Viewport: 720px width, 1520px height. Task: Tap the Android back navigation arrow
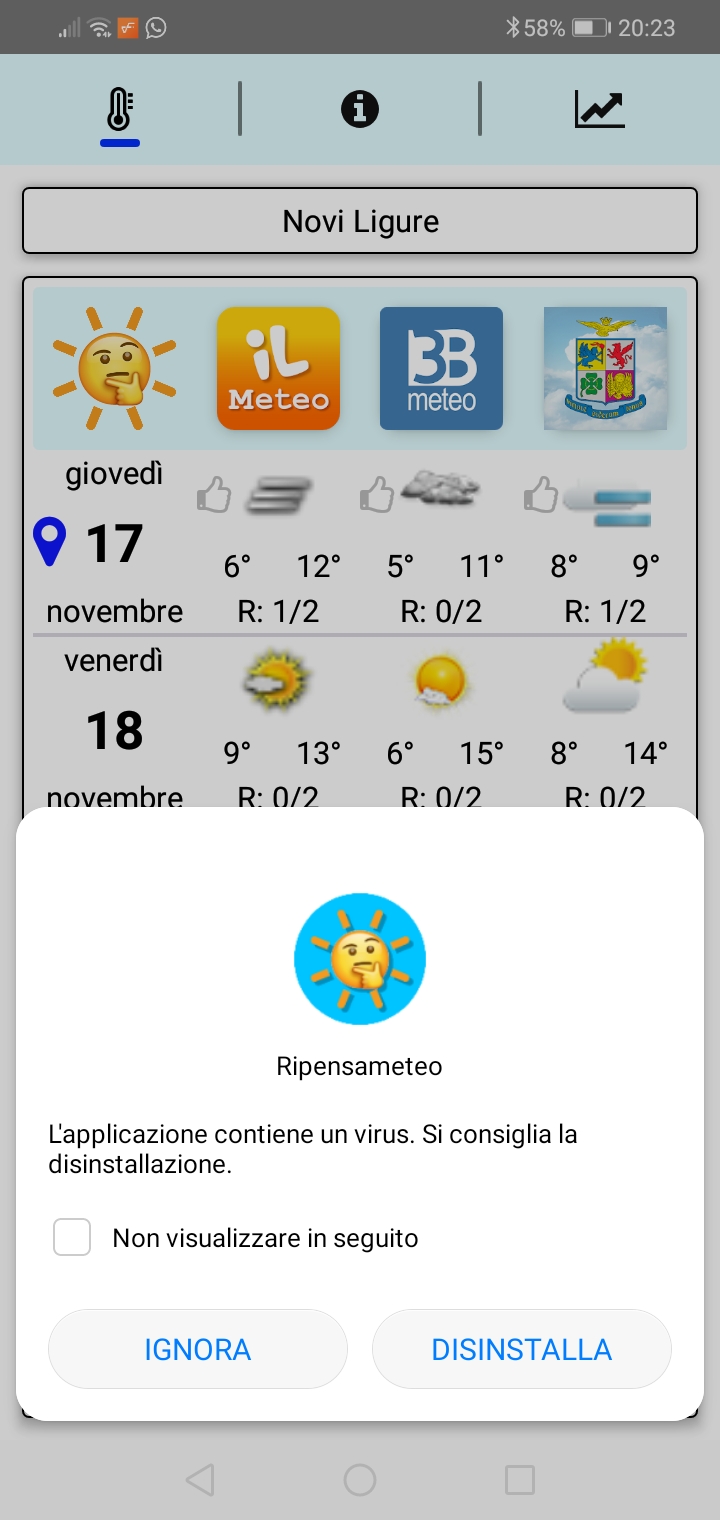pos(200,1478)
